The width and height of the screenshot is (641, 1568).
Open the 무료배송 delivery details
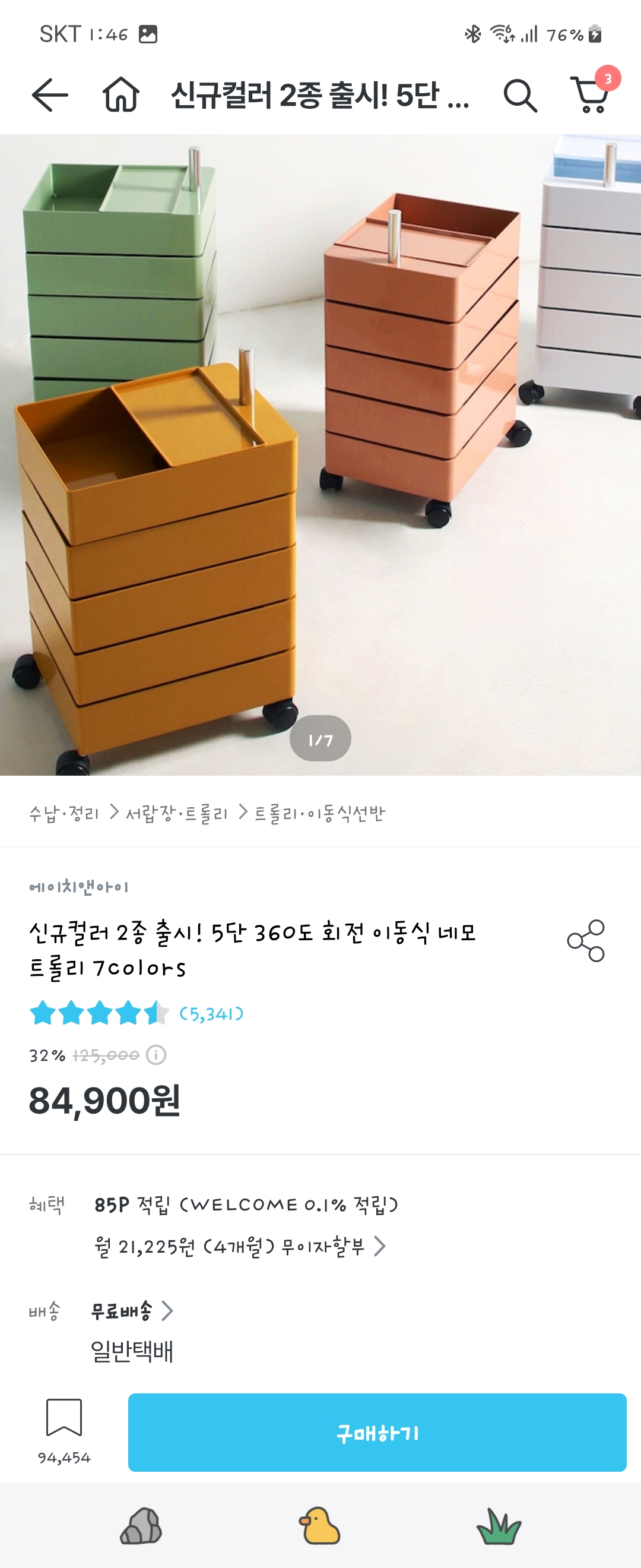pyautogui.click(x=131, y=1310)
